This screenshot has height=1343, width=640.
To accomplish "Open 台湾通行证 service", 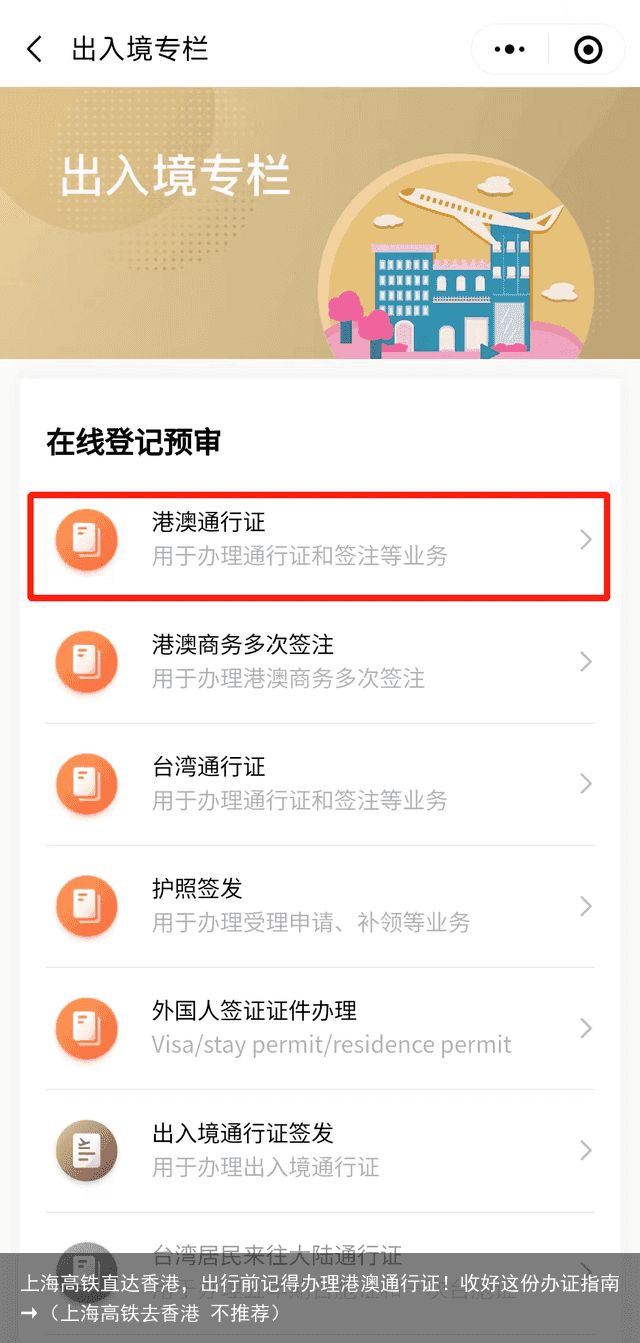I will (319, 783).
